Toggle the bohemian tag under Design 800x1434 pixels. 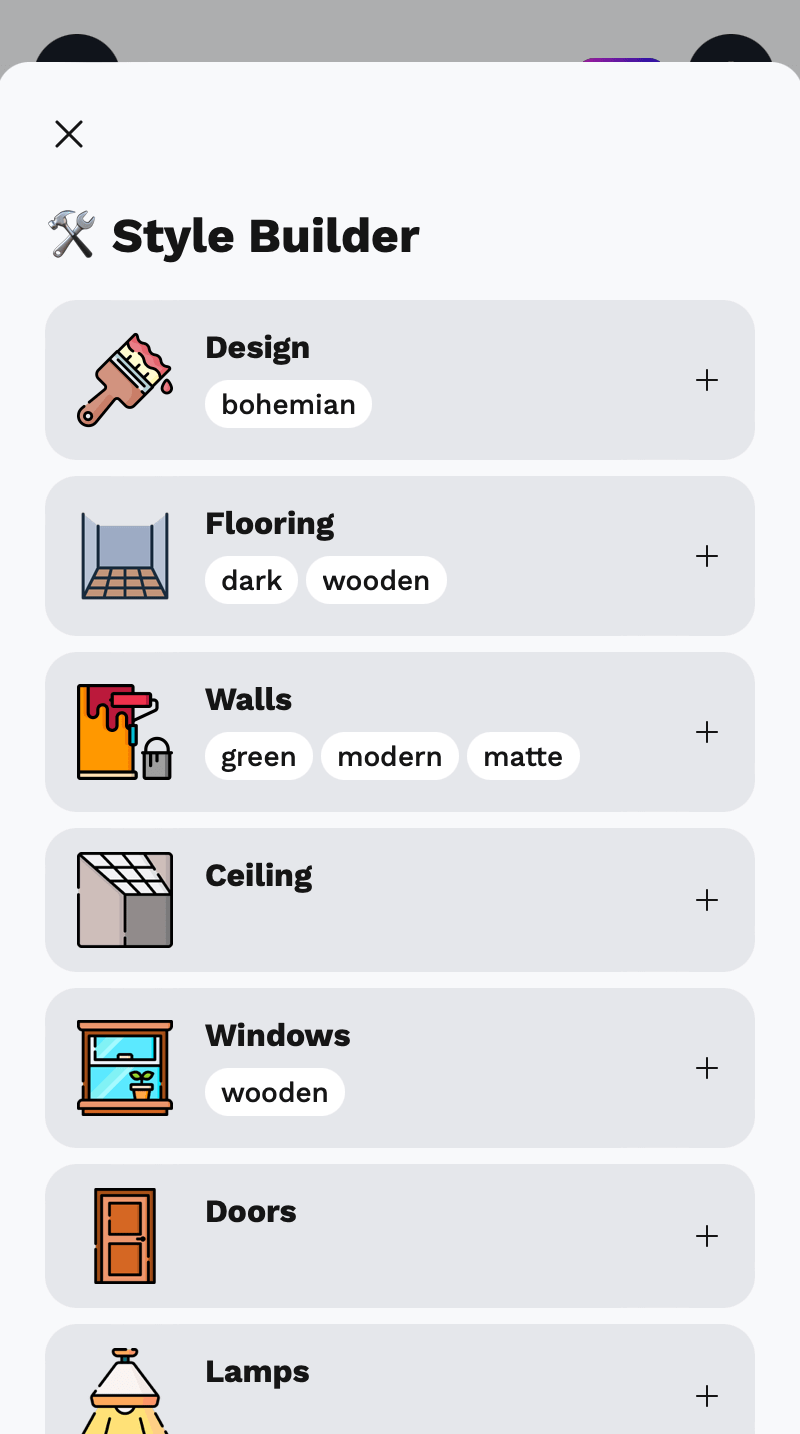point(288,404)
